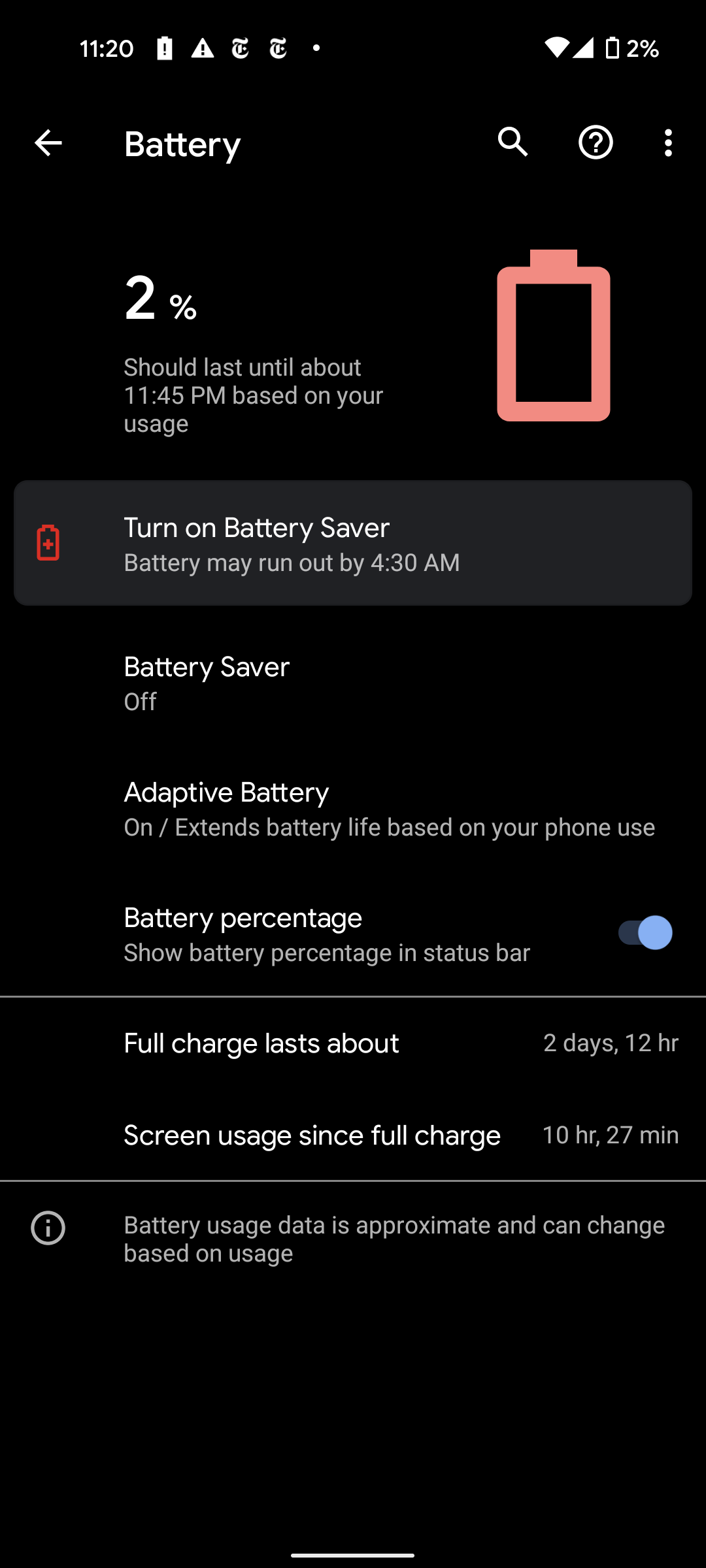Open the three-dot overflow menu
706x1568 pixels.
click(667, 142)
